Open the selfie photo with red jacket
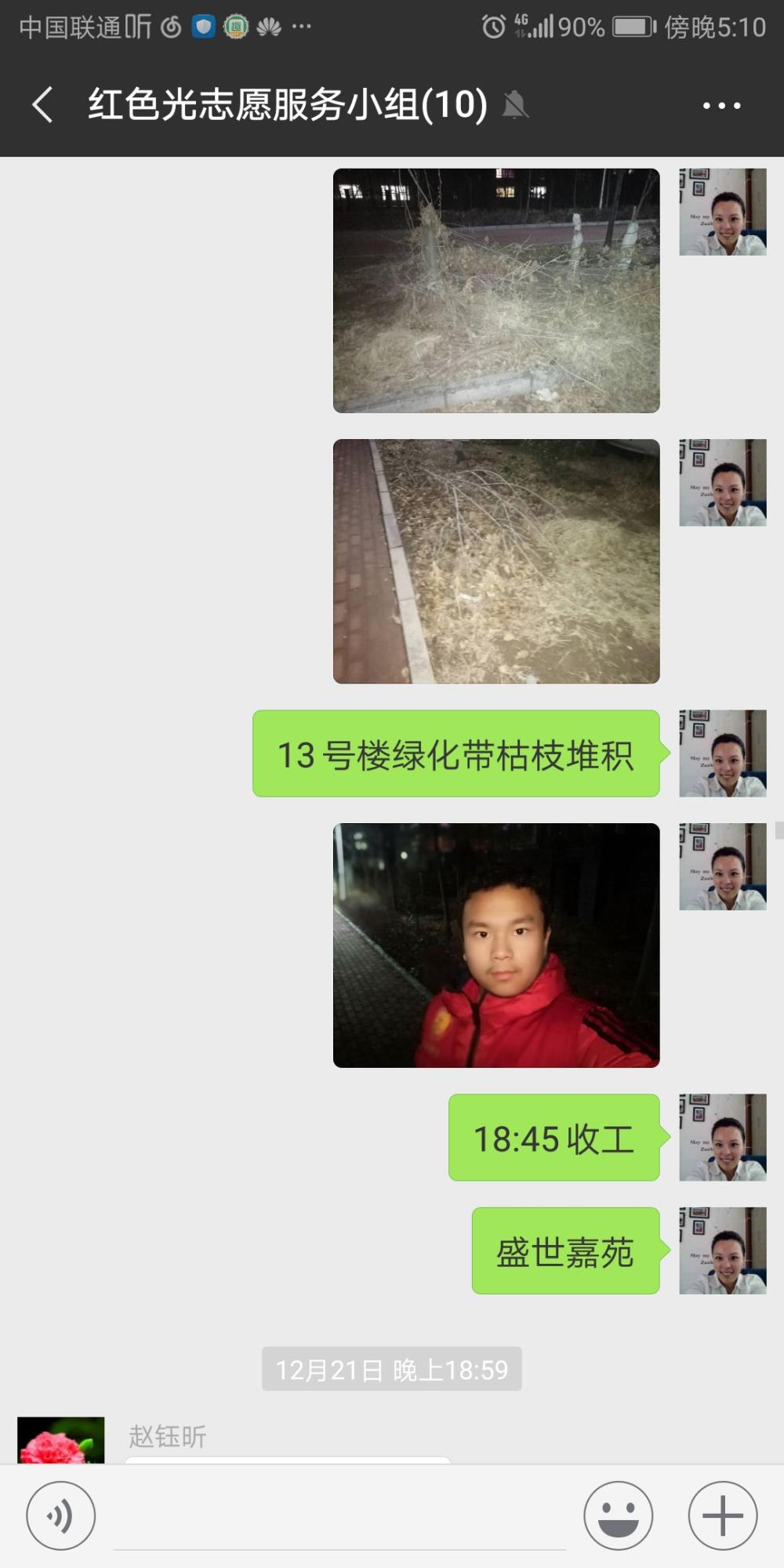The width and height of the screenshot is (784, 1568). click(496, 946)
